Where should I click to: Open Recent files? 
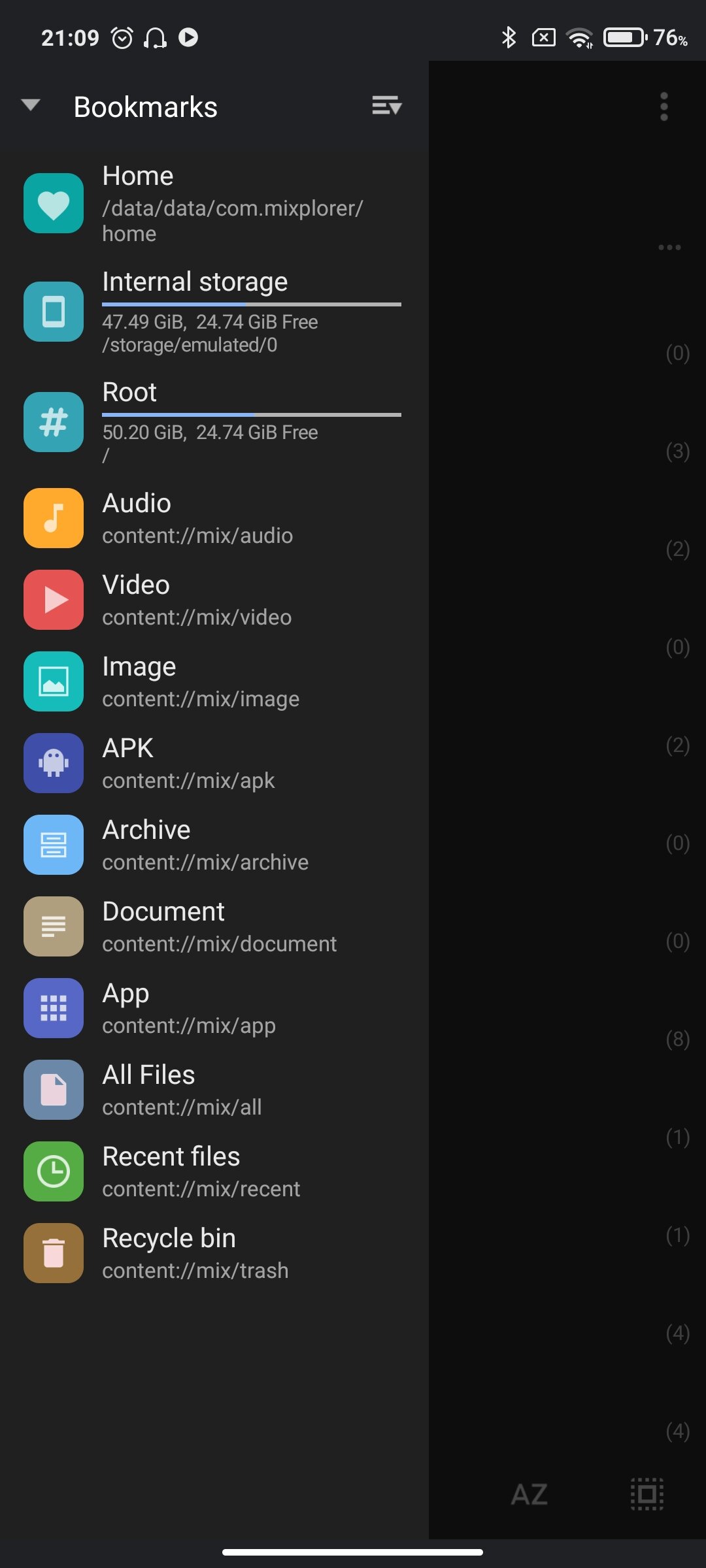point(214,1171)
